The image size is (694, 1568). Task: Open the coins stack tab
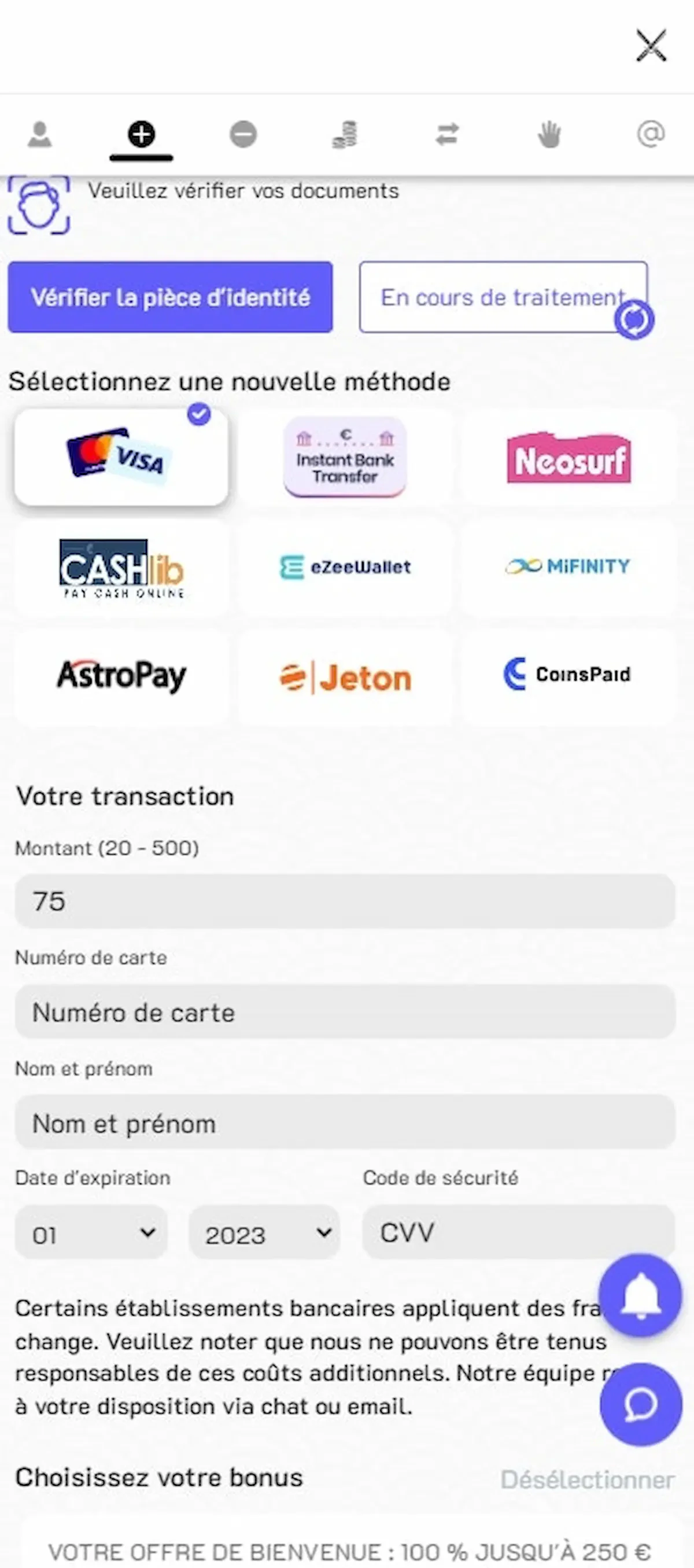345,134
